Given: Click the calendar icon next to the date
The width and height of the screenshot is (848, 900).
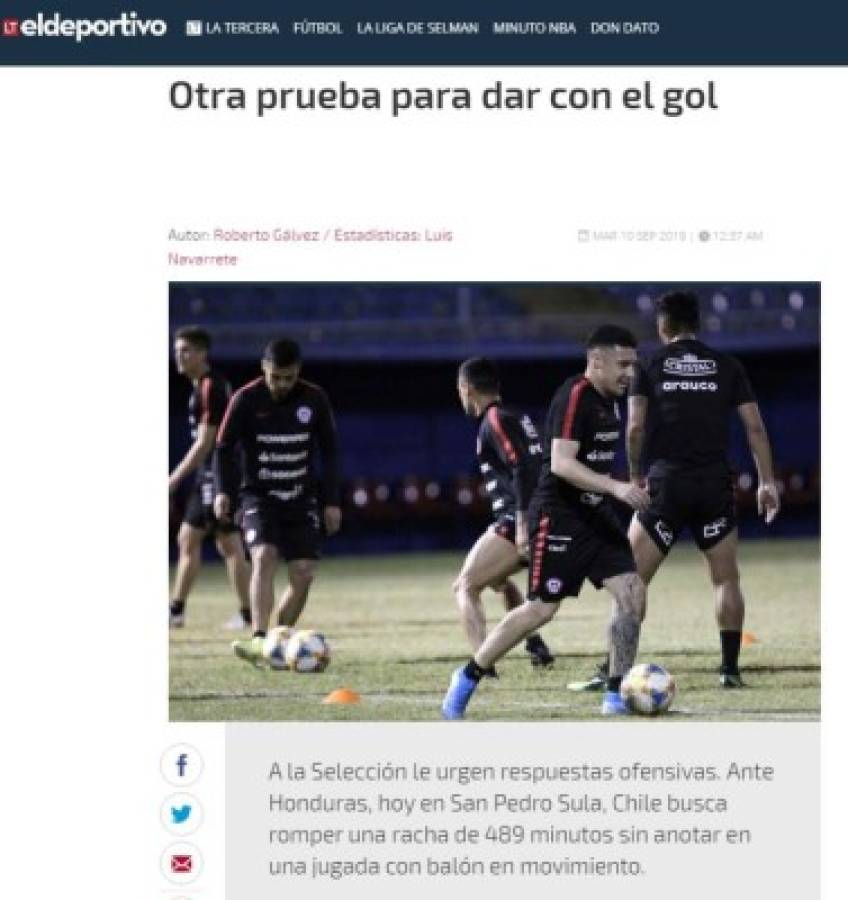Looking at the screenshot, I should coord(583,235).
